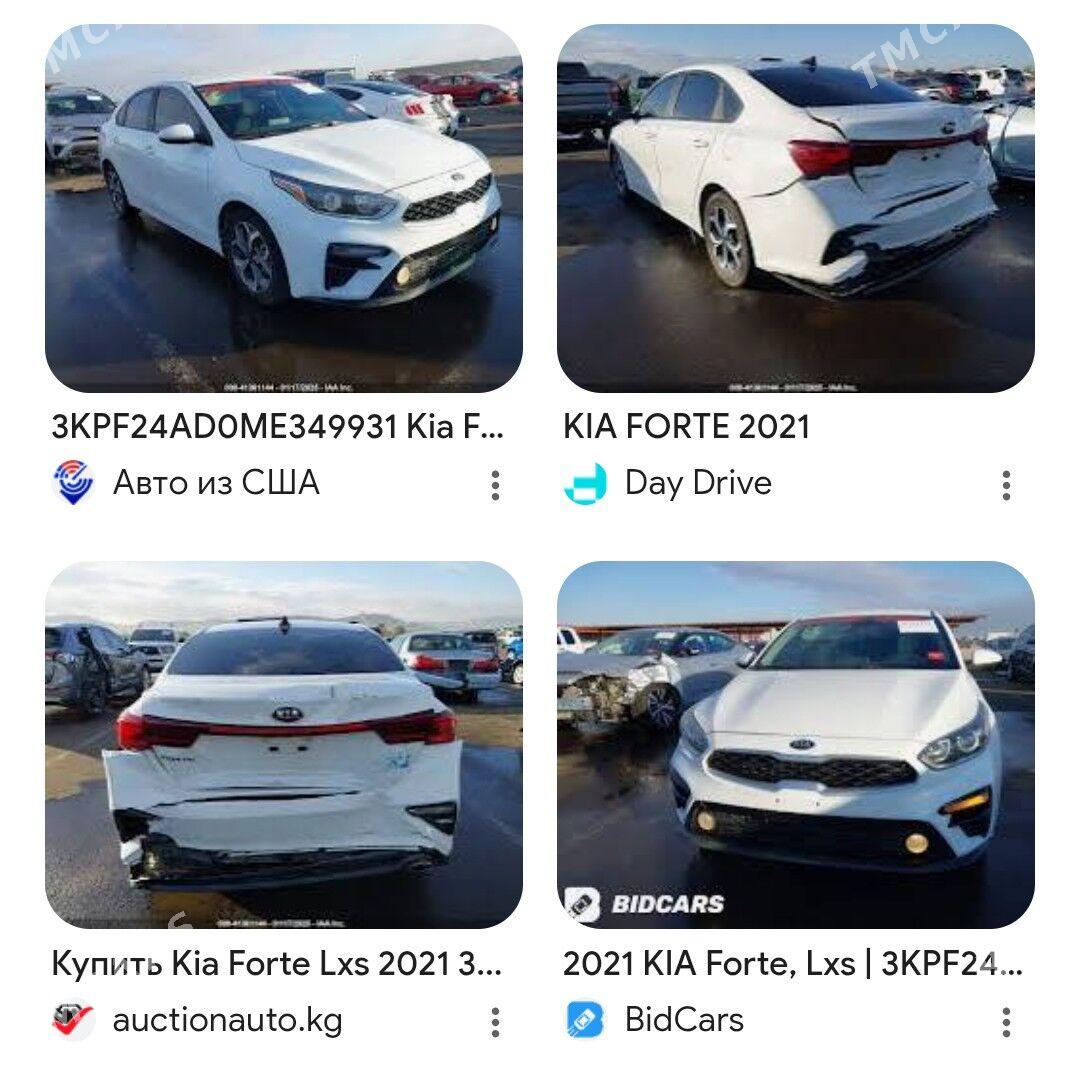1080x1073 pixels.
Task: Open the image result from Авто из США
Action: pyautogui.click(x=284, y=208)
